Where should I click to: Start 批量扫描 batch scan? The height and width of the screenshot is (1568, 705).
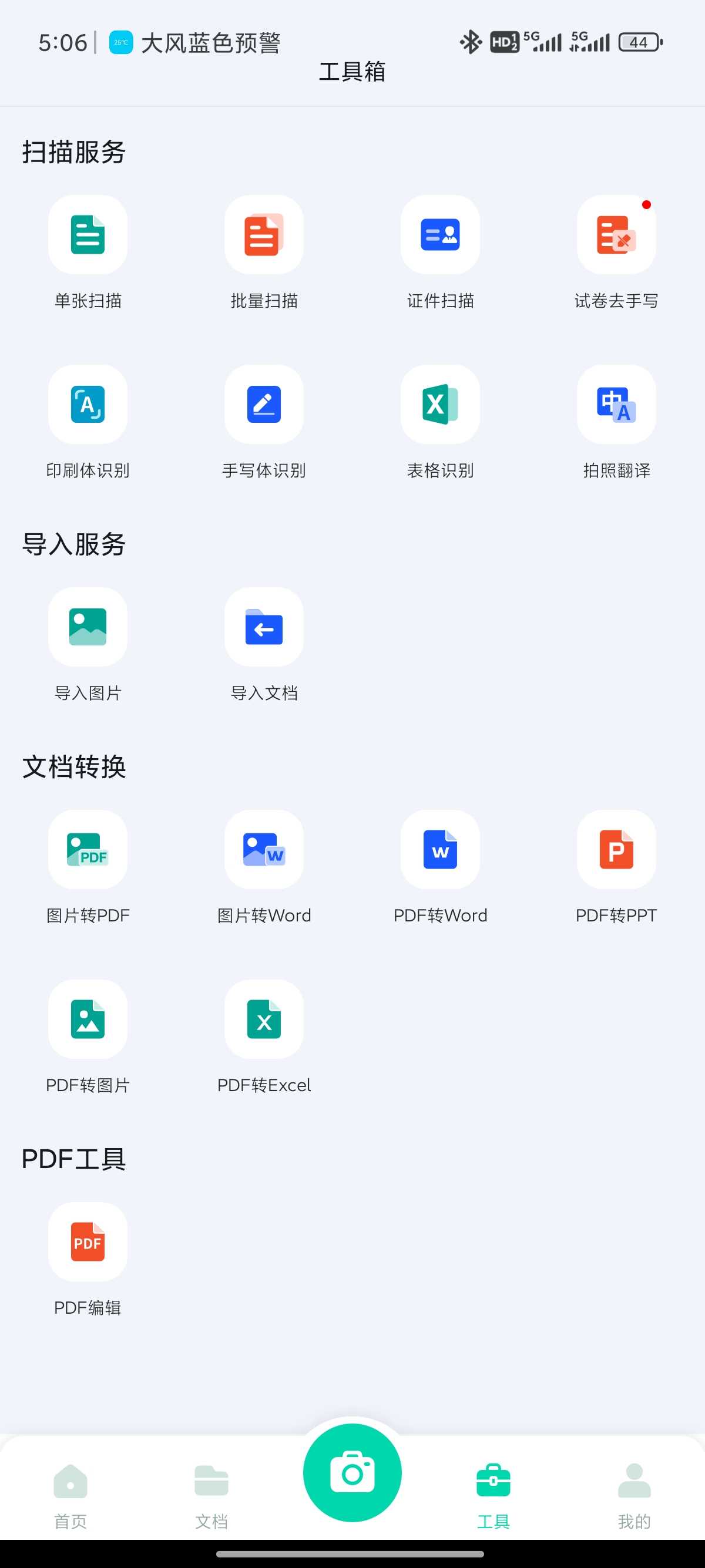[264, 235]
